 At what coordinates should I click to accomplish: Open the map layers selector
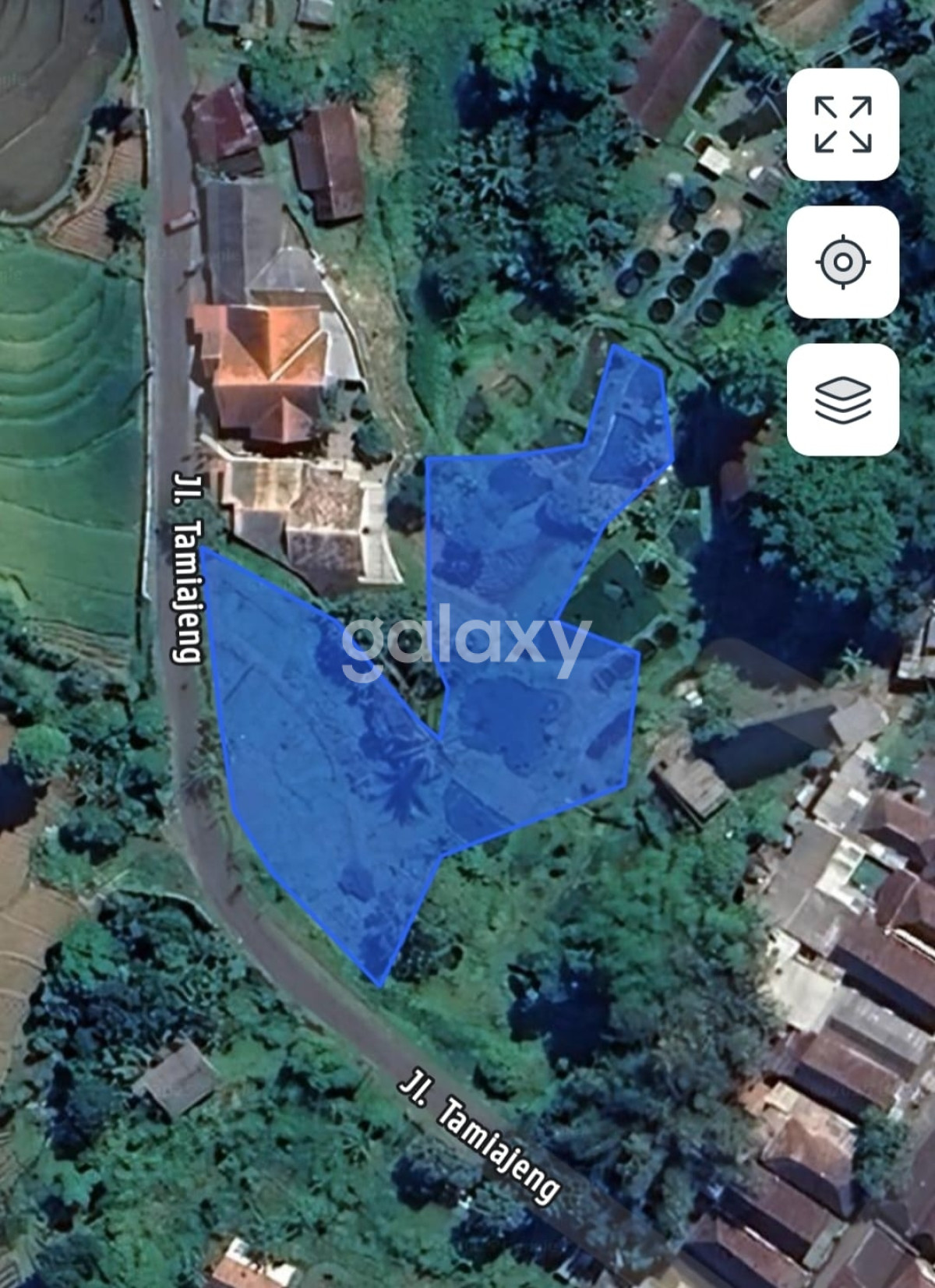tap(842, 400)
